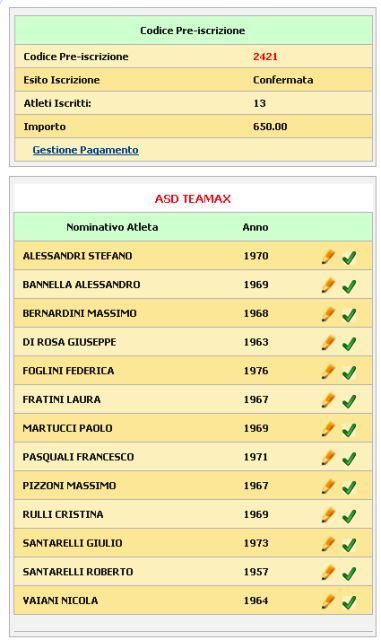
Task: Tap green check for ALESSANDRI STEFANO
Action: (349, 258)
